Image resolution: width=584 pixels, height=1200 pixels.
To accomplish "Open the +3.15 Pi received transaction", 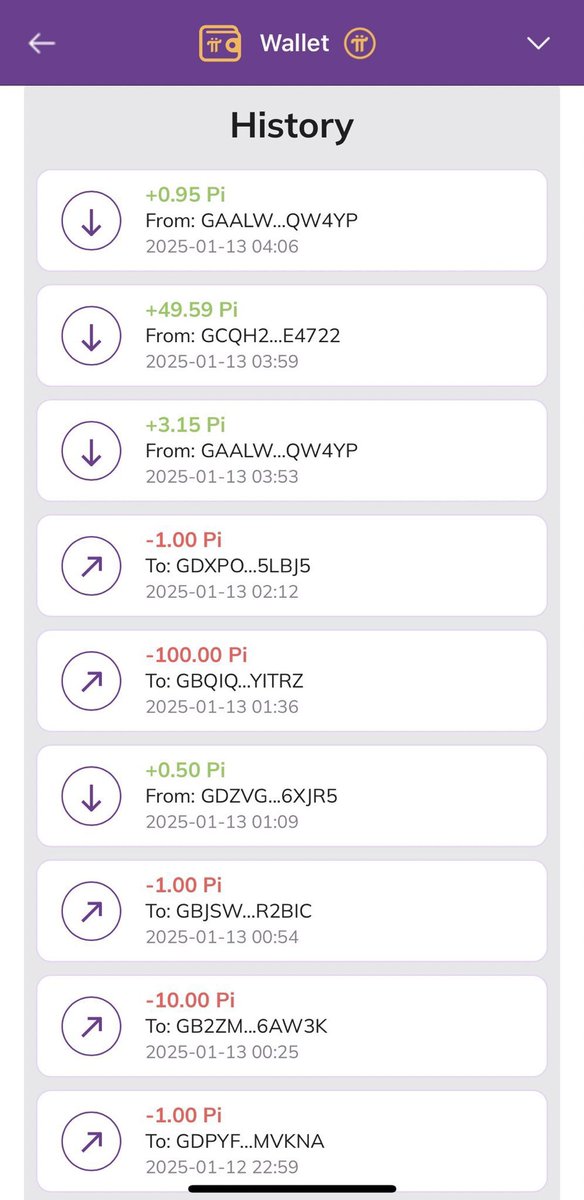I will coord(292,450).
